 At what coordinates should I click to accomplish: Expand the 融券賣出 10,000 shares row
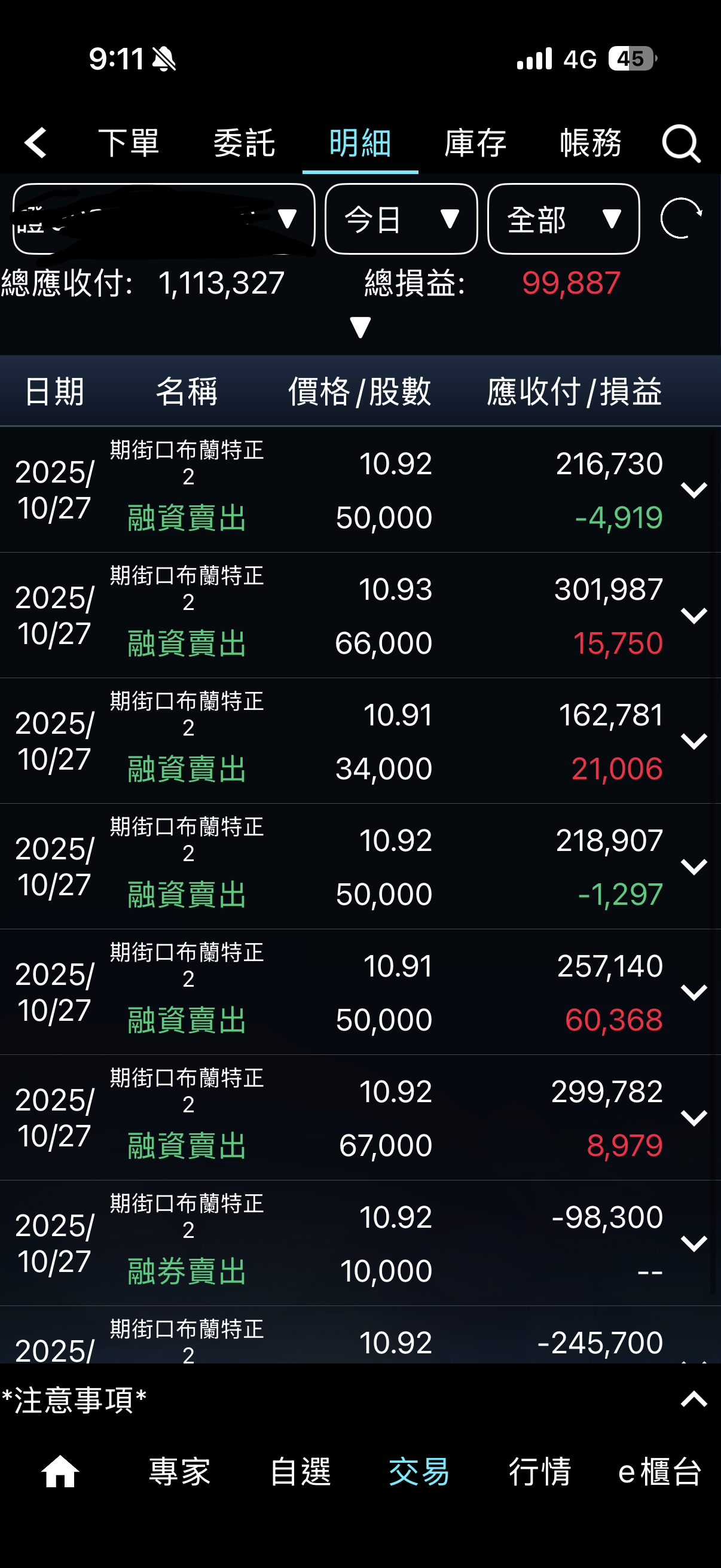point(693,1243)
